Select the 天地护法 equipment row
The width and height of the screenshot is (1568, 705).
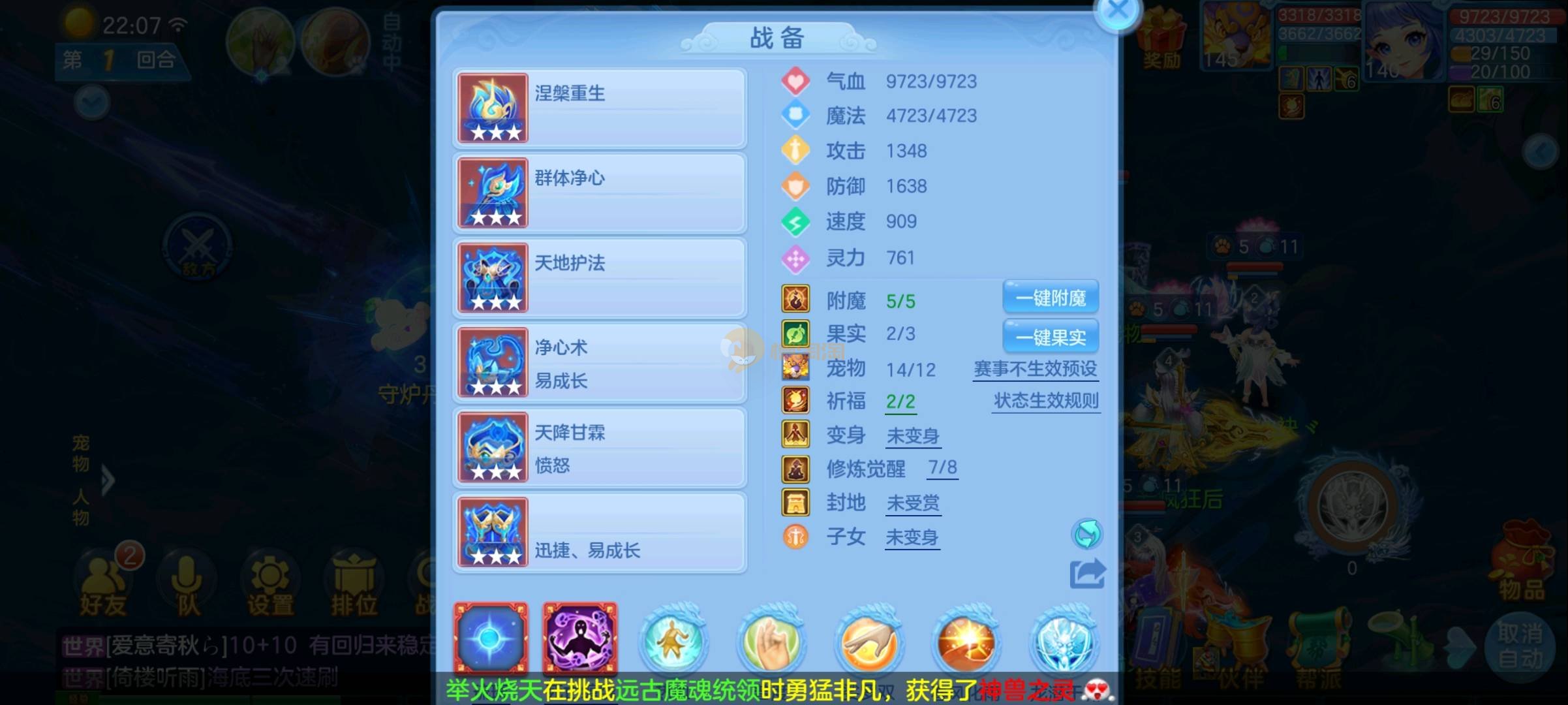(600, 278)
